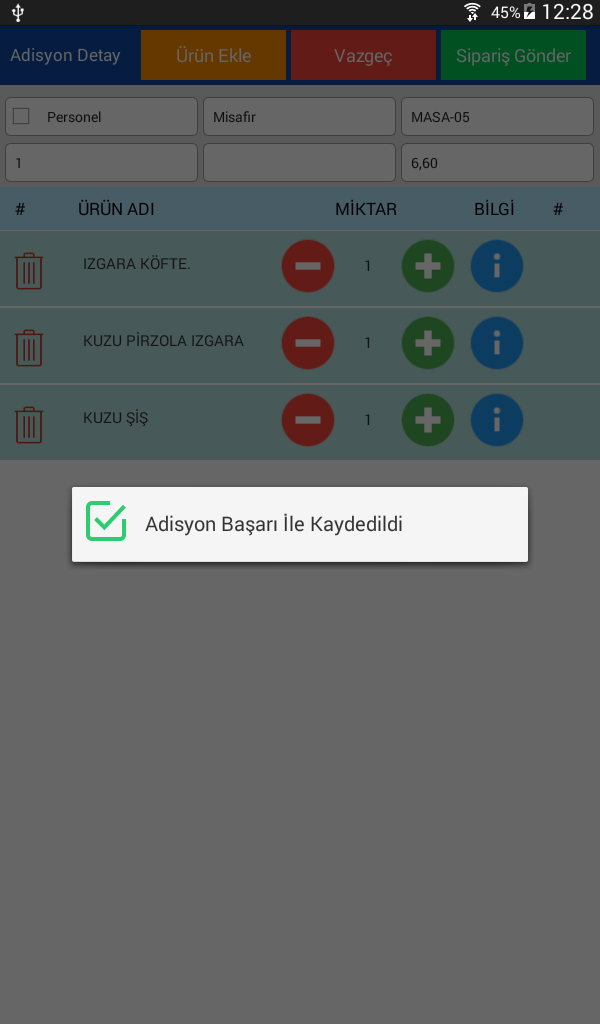Remove KUZU PİRZOLA IZGARA with the trash icon

(29, 347)
